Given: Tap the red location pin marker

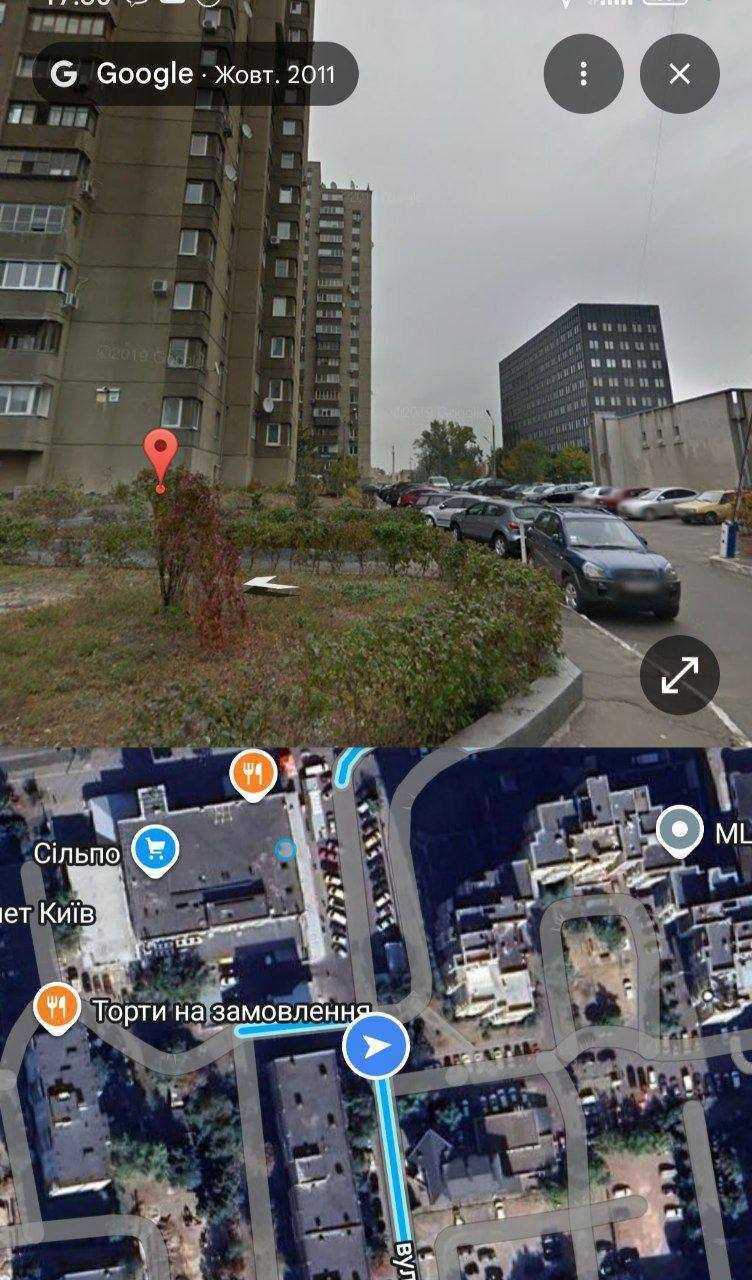Looking at the screenshot, I should pyautogui.click(x=160, y=454).
